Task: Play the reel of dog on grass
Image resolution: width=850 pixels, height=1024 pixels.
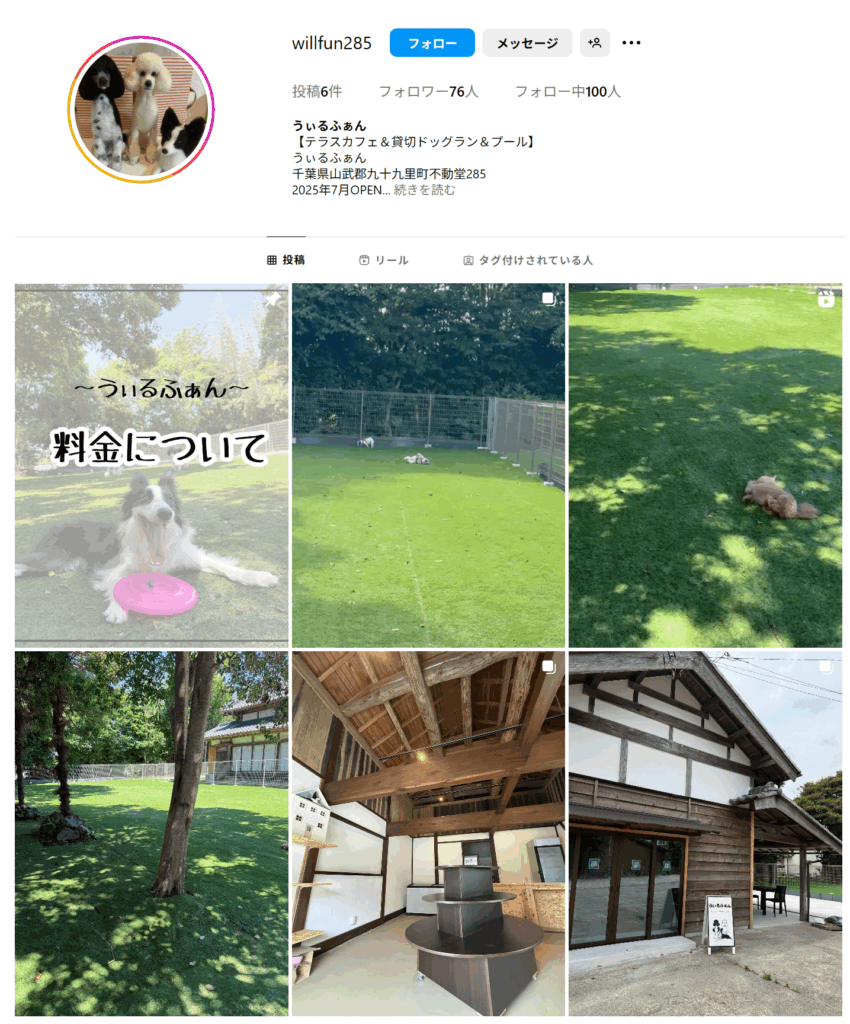Action: 705,465
